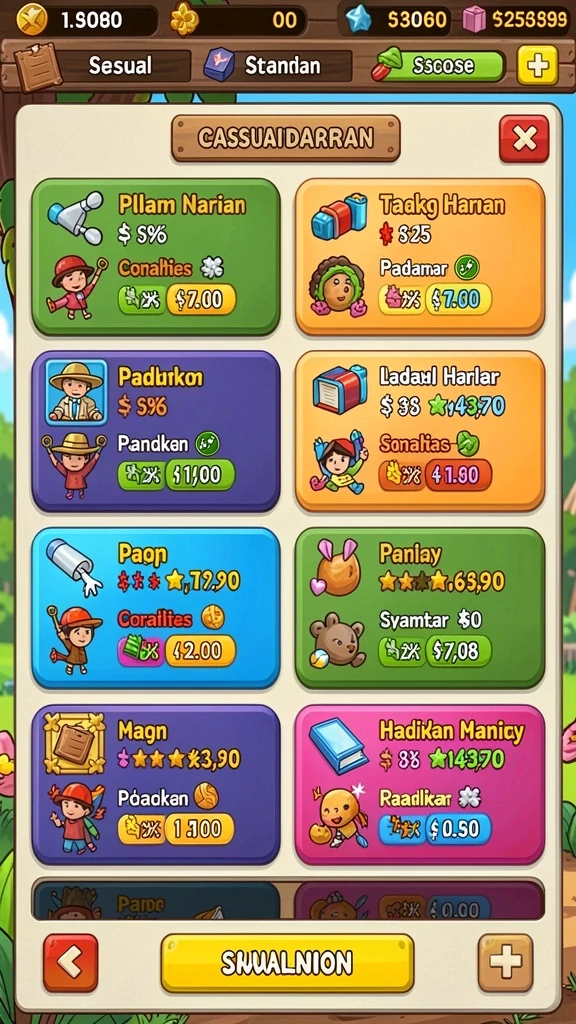The height and width of the screenshot is (1024, 576).
Task: Purchase Hadikan Manicy for $0.50
Action: pyautogui.click(x=458, y=829)
